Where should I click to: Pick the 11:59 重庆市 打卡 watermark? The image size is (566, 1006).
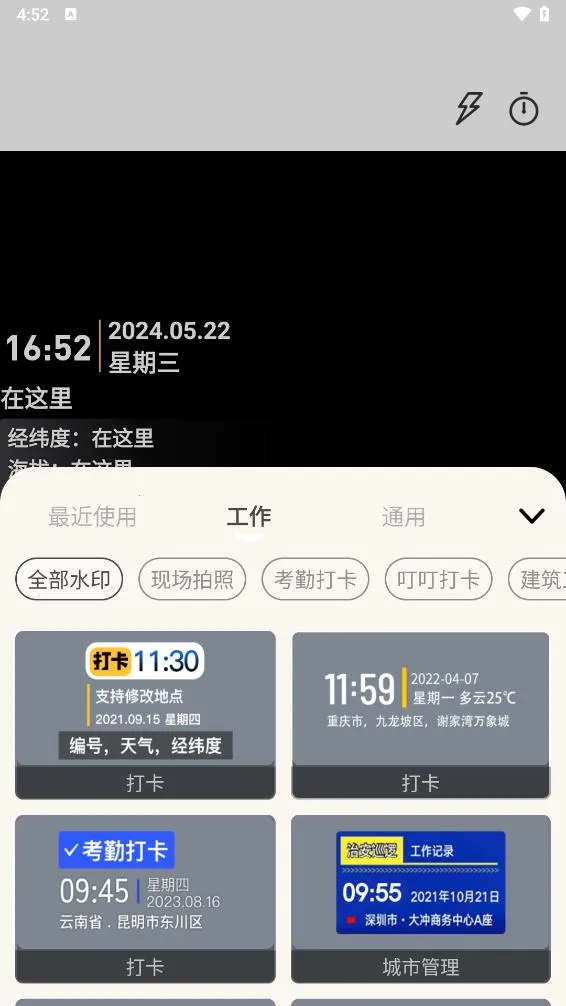pyautogui.click(x=421, y=715)
